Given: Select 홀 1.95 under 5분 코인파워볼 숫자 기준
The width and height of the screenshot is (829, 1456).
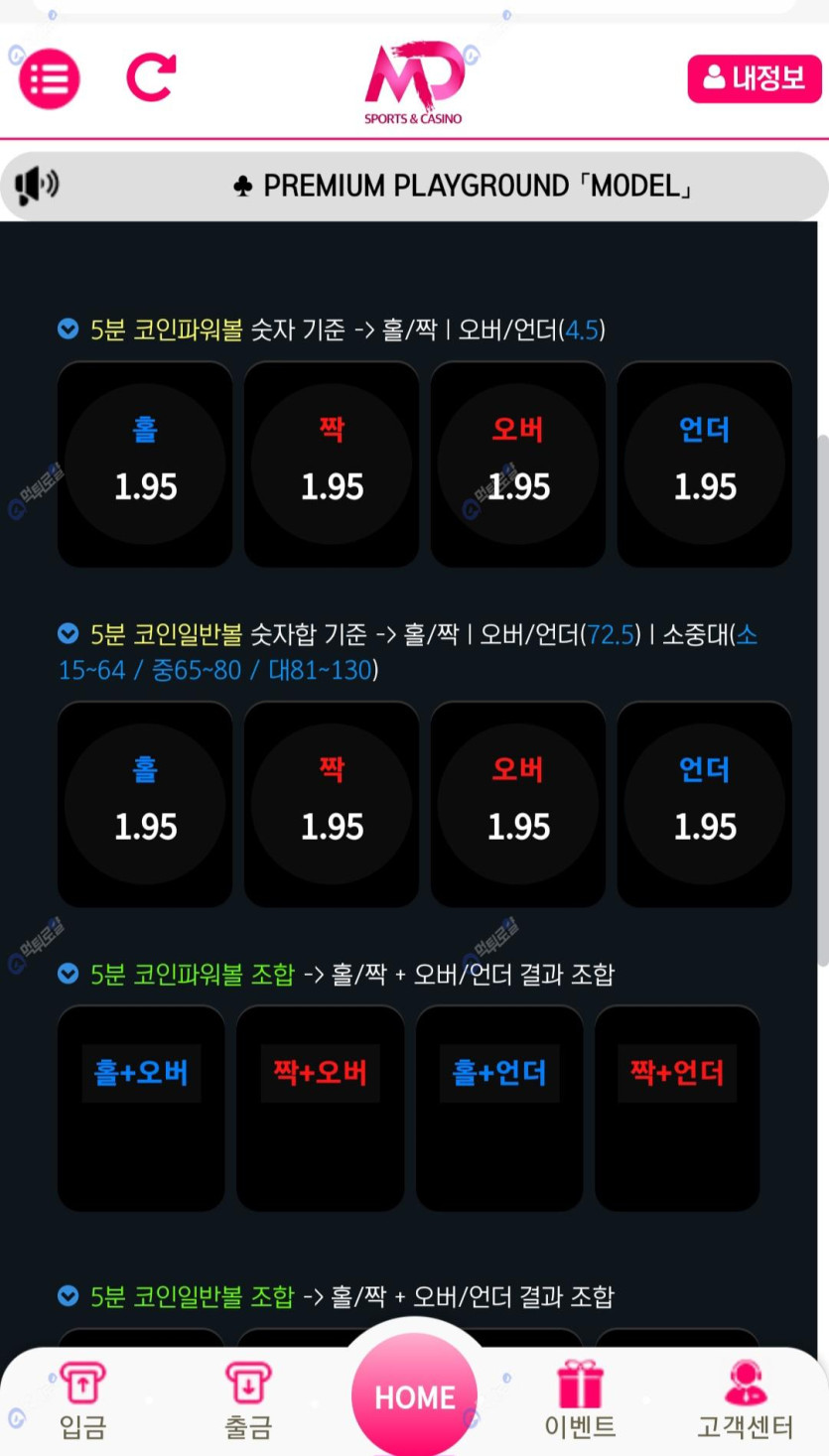Looking at the screenshot, I should 145,463.
